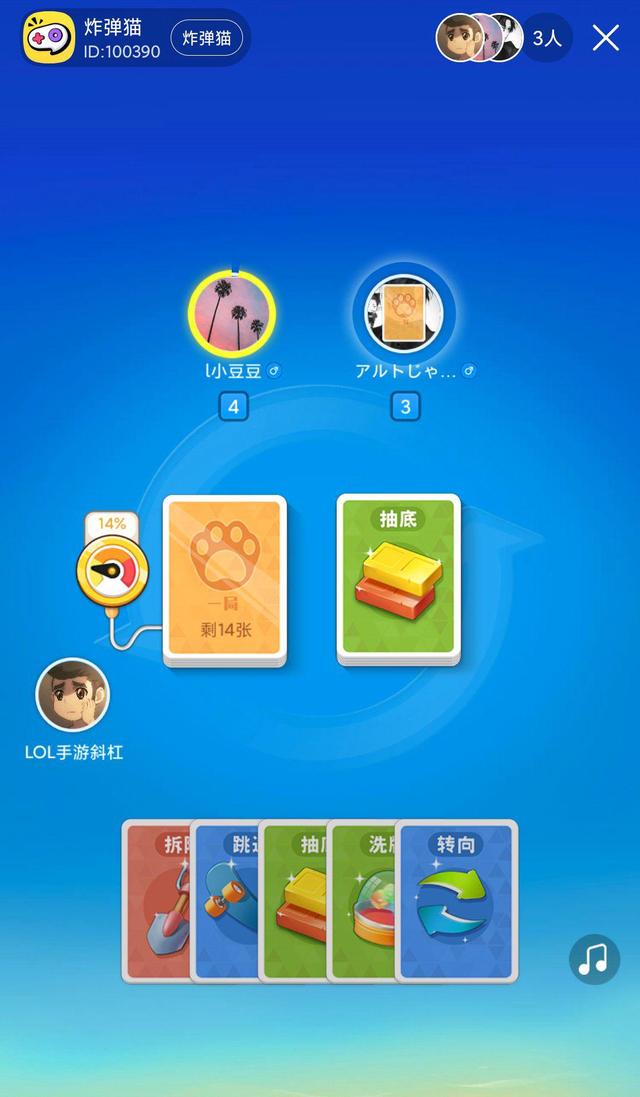The image size is (640, 1097).
Task: Open the 3人 player list
Action: [x=547, y=38]
